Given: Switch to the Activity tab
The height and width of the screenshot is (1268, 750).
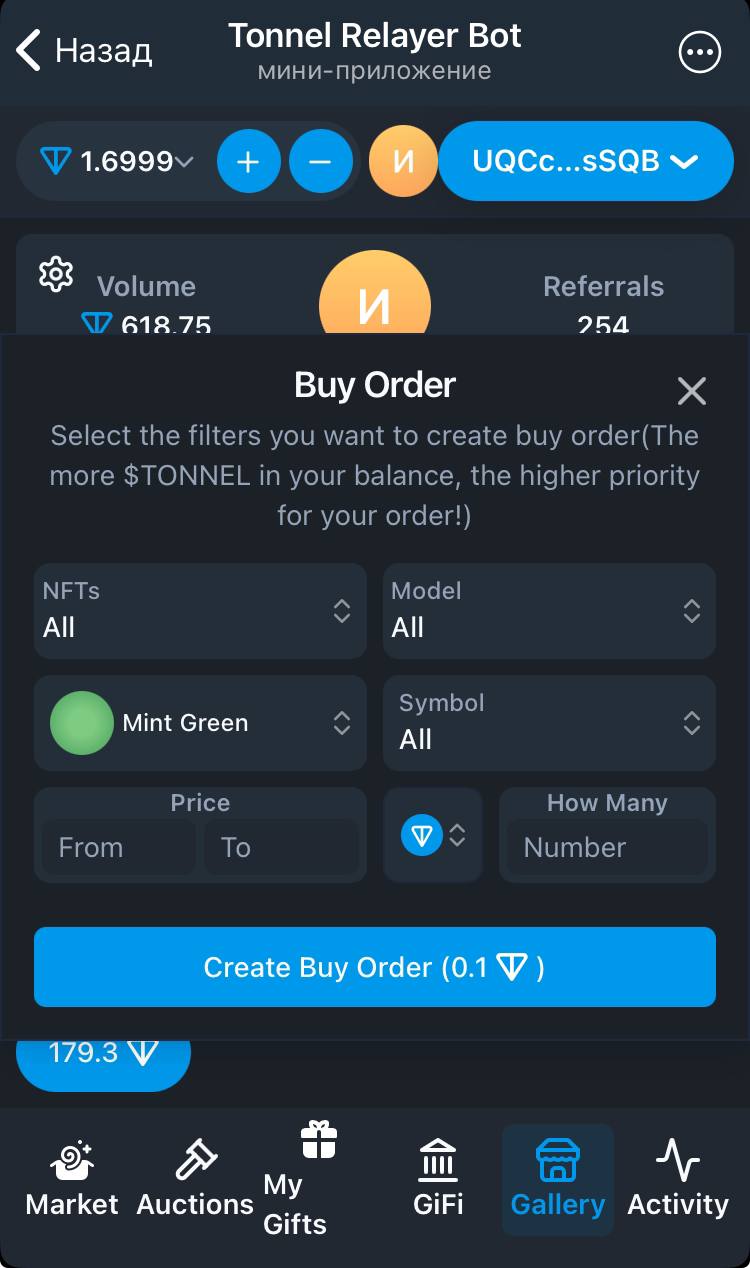Looking at the screenshot, I should coord(678,1180).
